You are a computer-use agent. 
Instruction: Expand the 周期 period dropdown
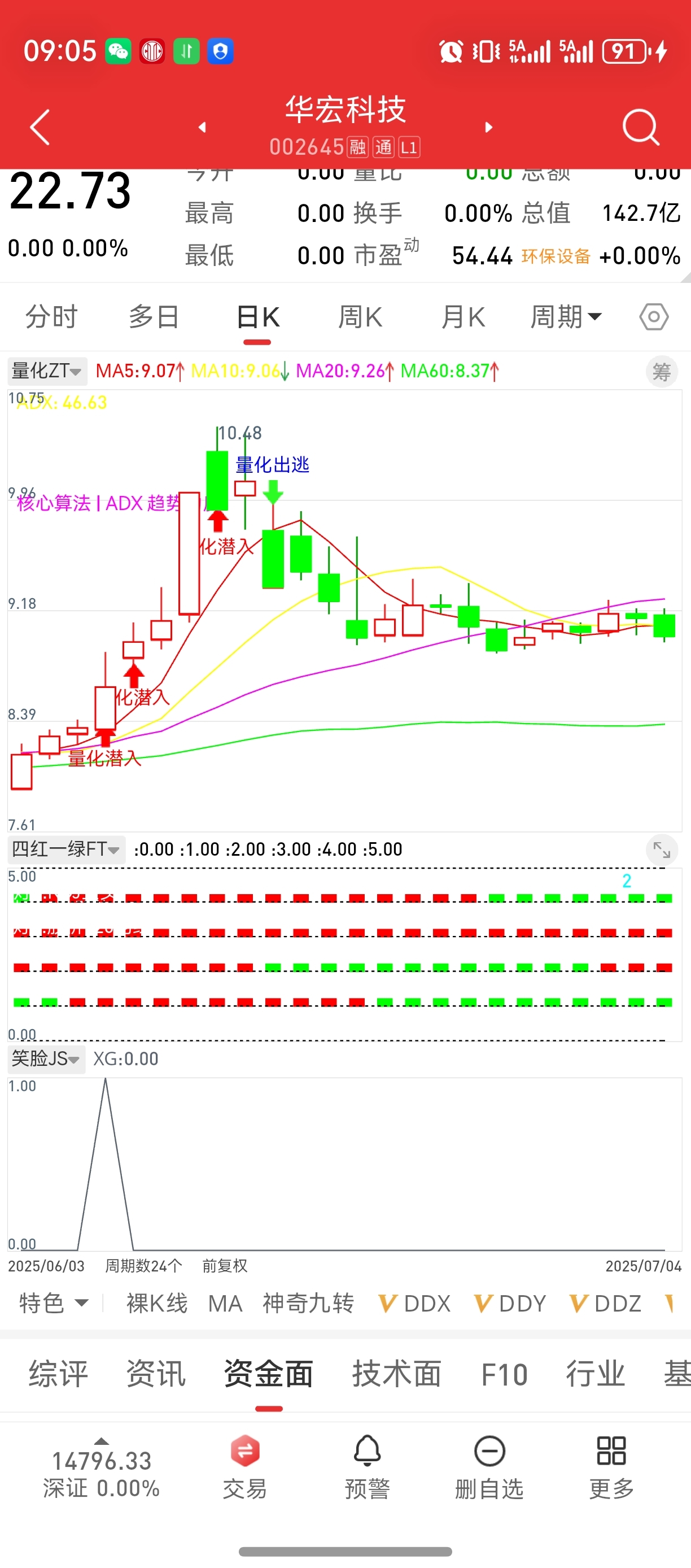tap(566, 317)
